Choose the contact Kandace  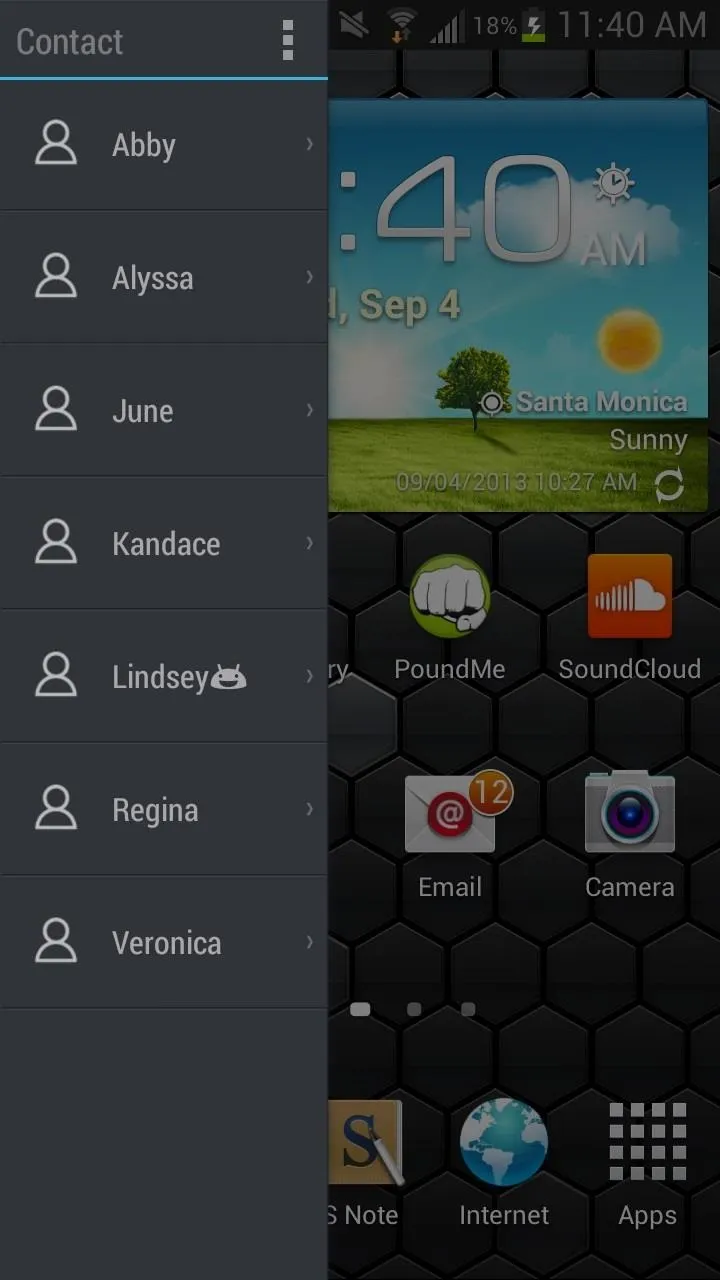tap(164, 544)
